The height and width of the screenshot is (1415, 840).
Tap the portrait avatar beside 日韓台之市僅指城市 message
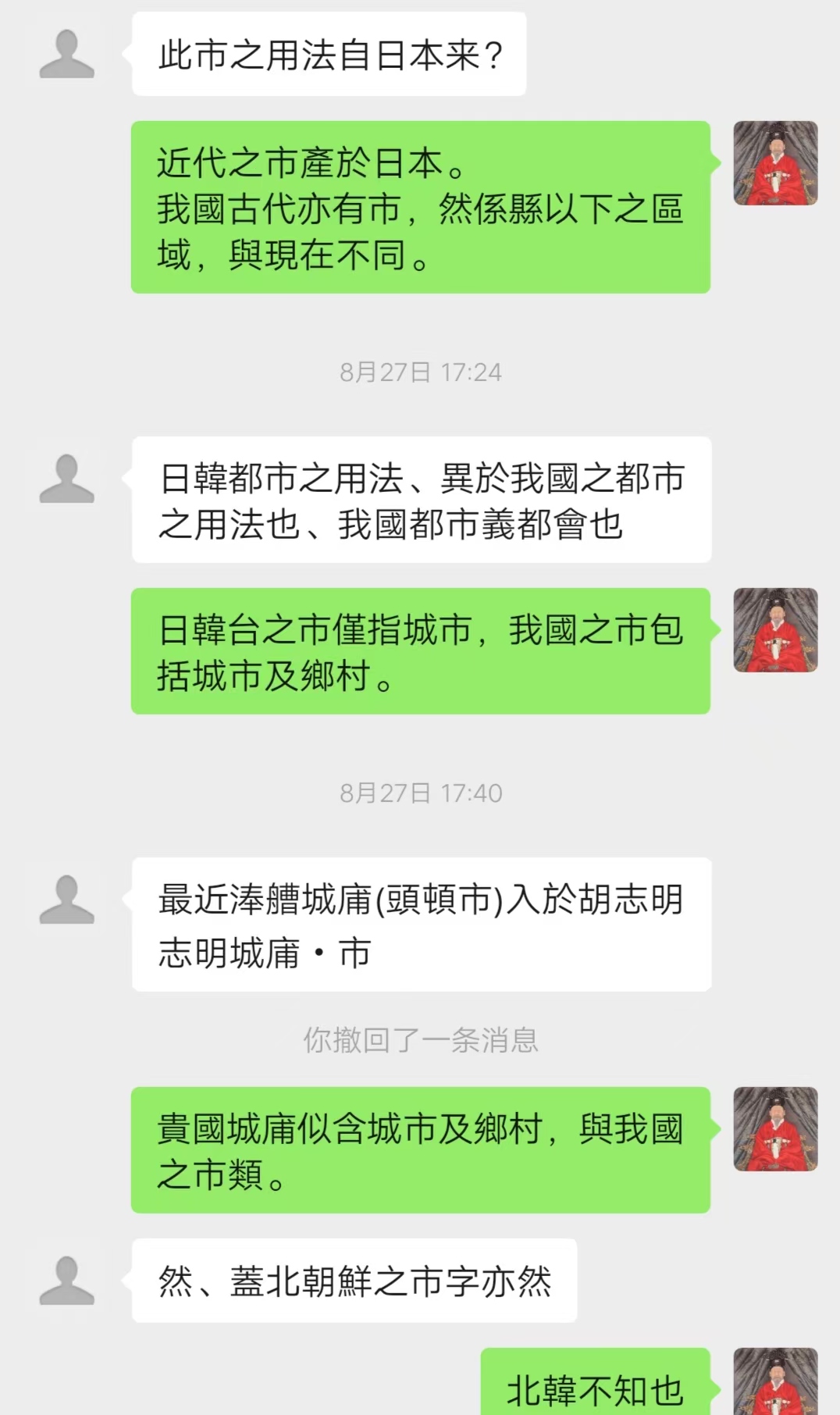[x=775, y=630]
